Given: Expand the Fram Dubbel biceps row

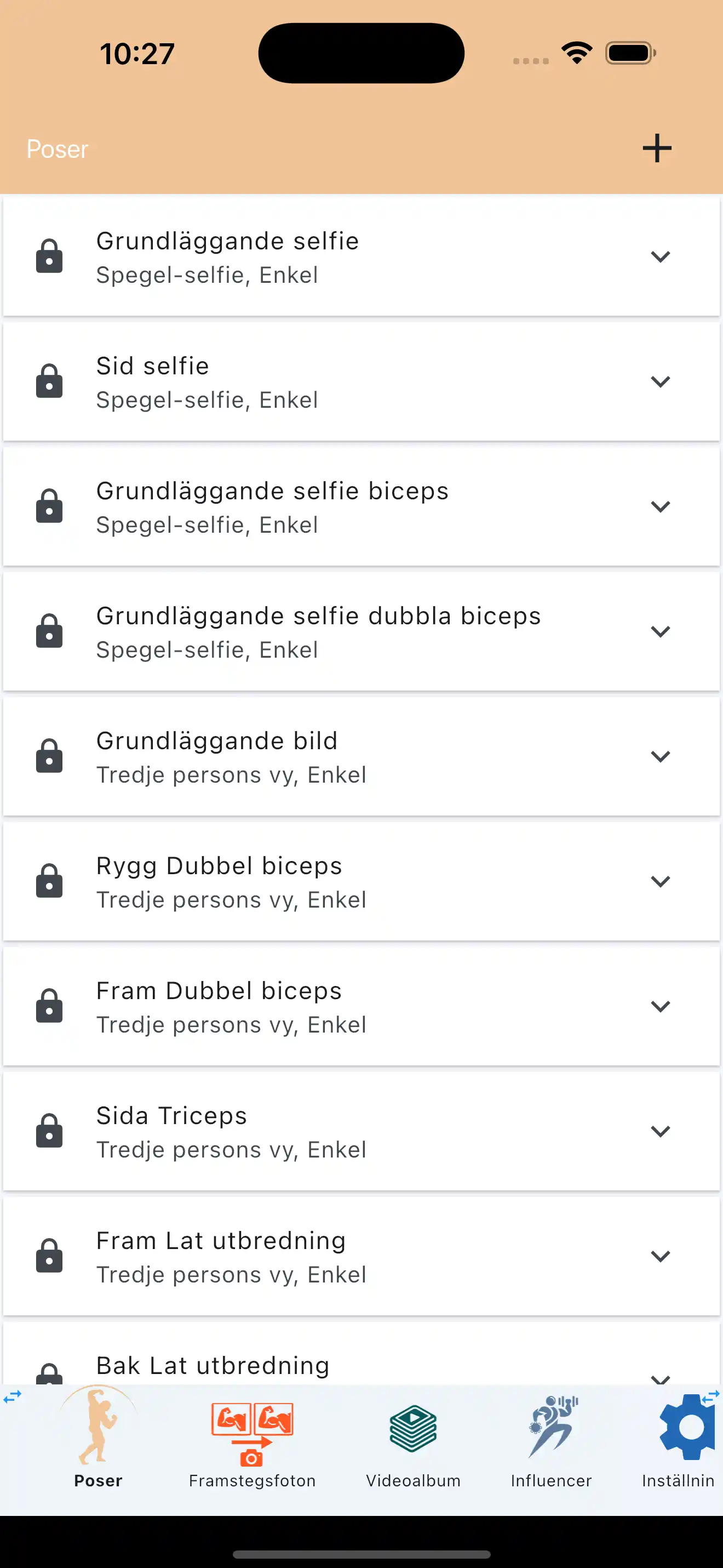Looking at the screenshot, I should [661, 1006].
